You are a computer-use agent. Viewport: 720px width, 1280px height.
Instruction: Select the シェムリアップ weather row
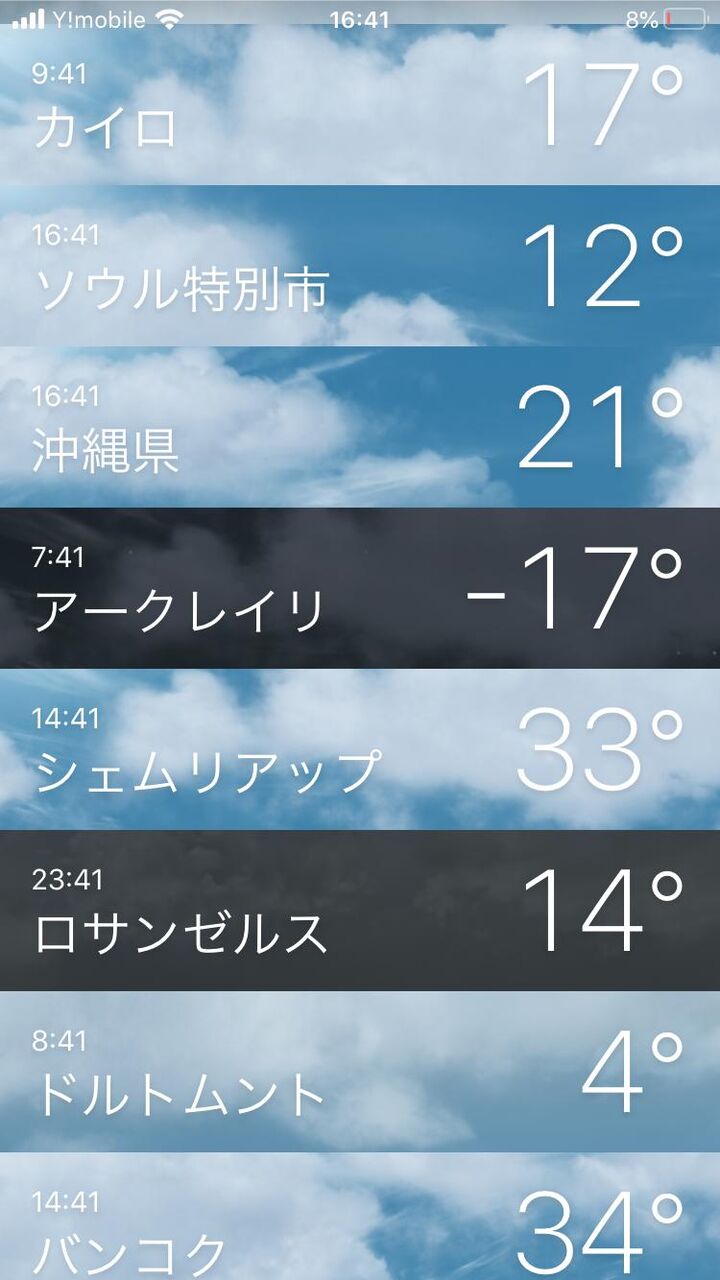pos(360,750)
